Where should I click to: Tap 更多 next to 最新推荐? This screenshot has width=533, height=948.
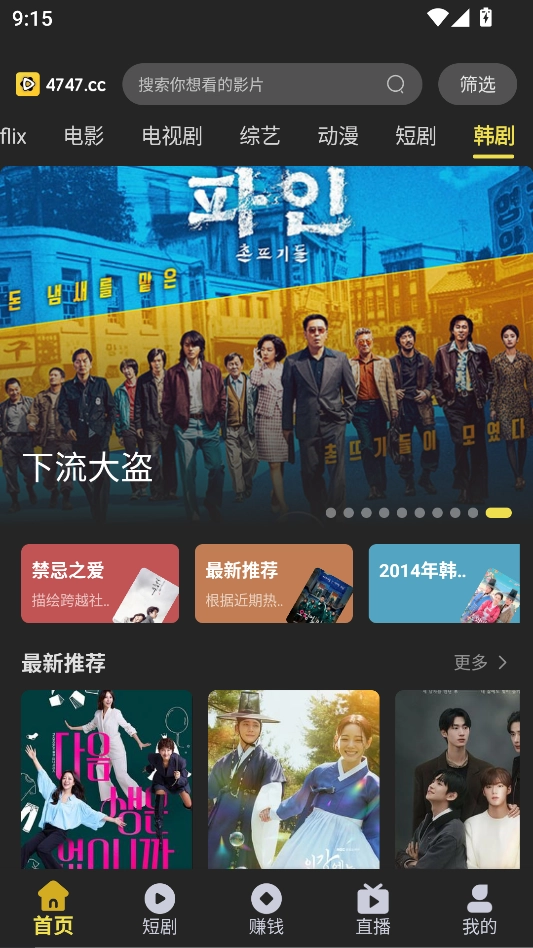tap(480, 663)
